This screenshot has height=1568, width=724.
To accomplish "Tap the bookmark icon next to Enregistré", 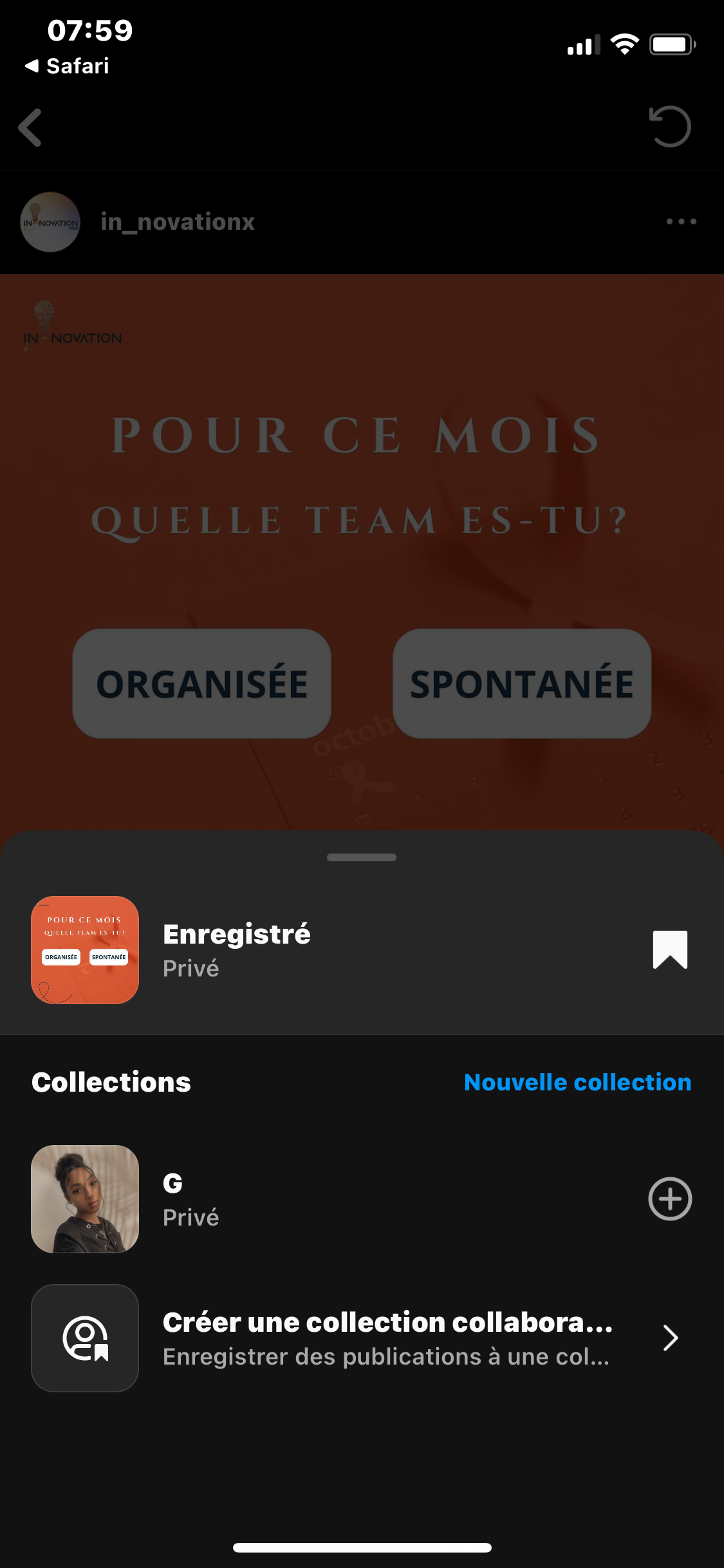I will tap(670, 949).
